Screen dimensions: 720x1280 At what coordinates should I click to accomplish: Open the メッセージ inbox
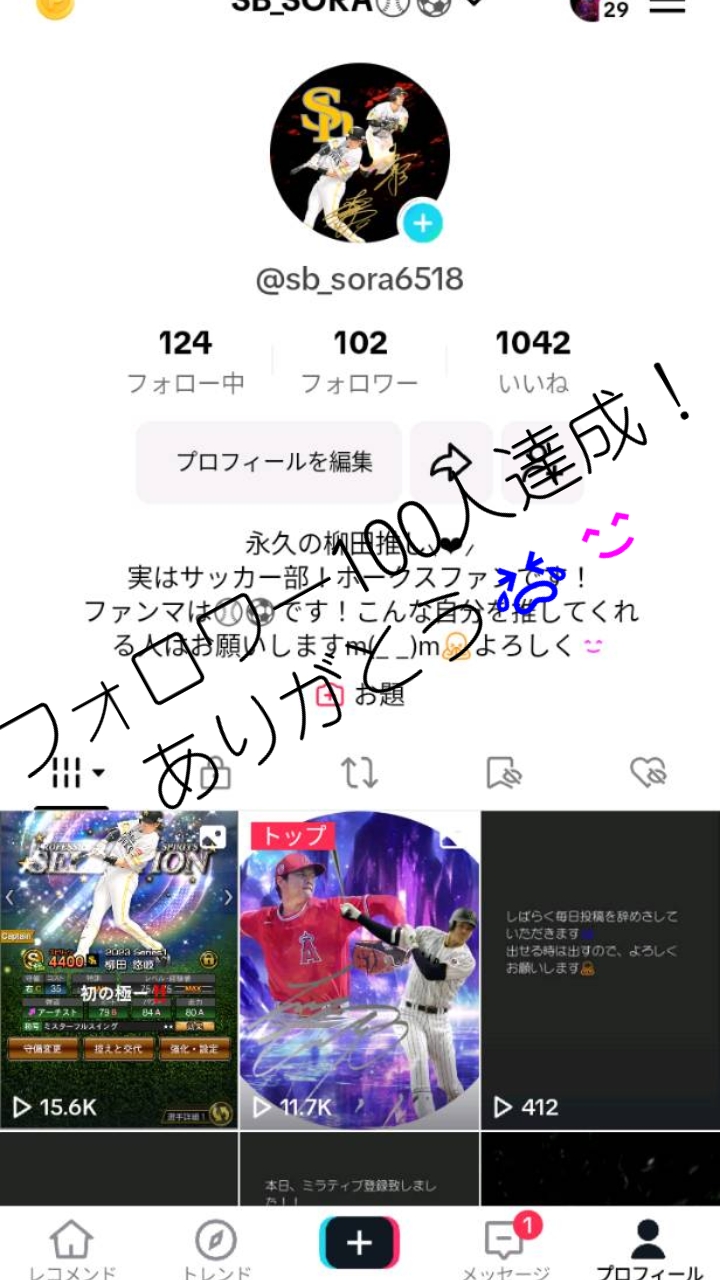[505, 1247]
